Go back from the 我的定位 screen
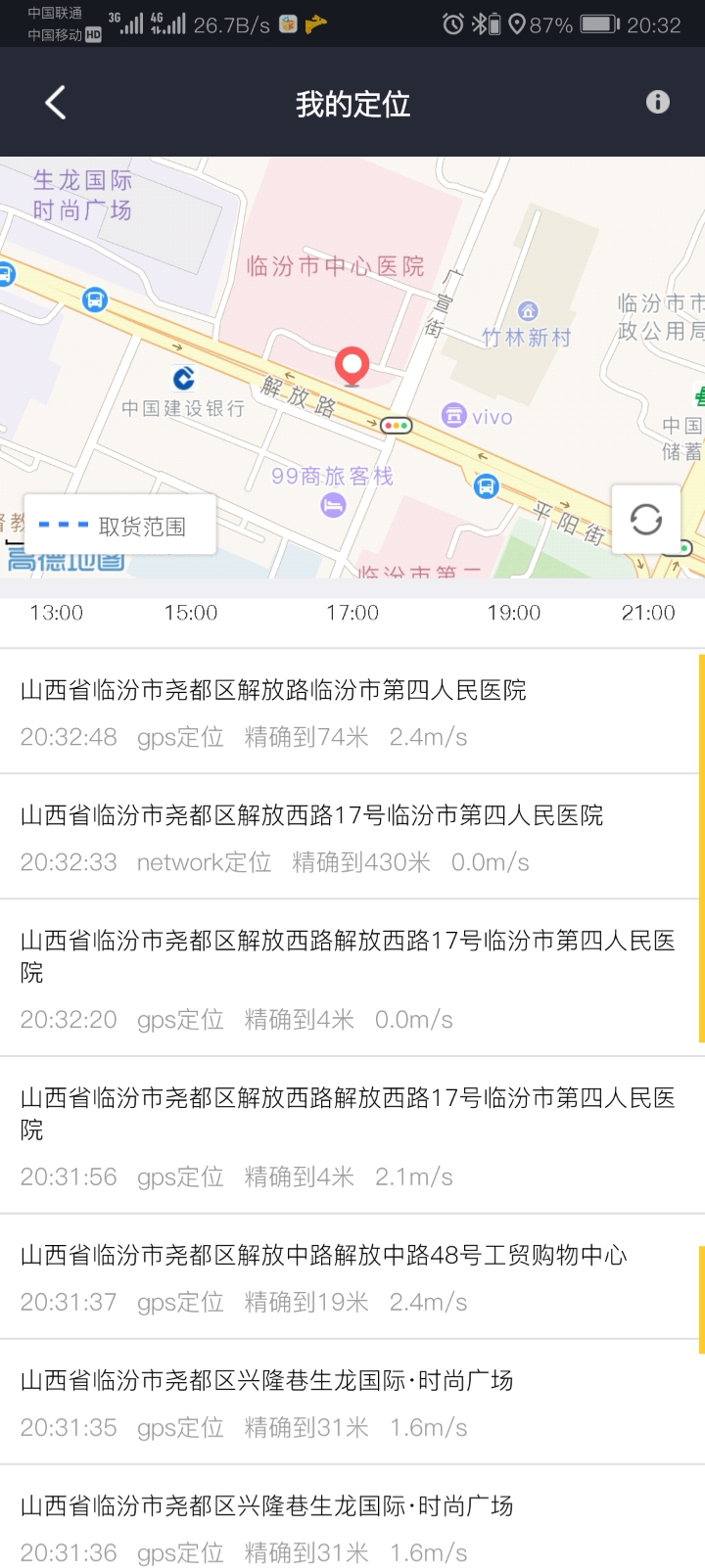This screenshot has height=1568, width=705. tap(56, 103)
